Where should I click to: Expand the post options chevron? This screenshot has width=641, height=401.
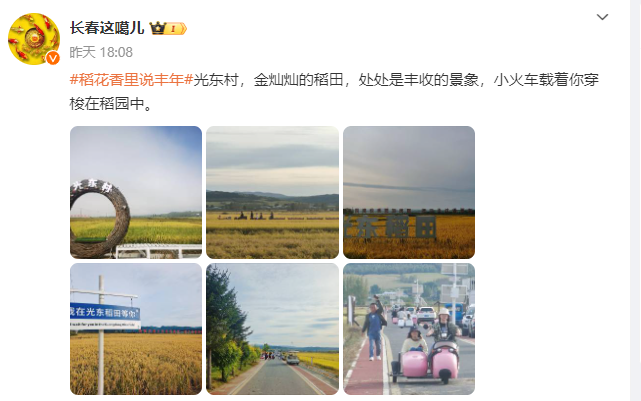(x=602, y=18)
